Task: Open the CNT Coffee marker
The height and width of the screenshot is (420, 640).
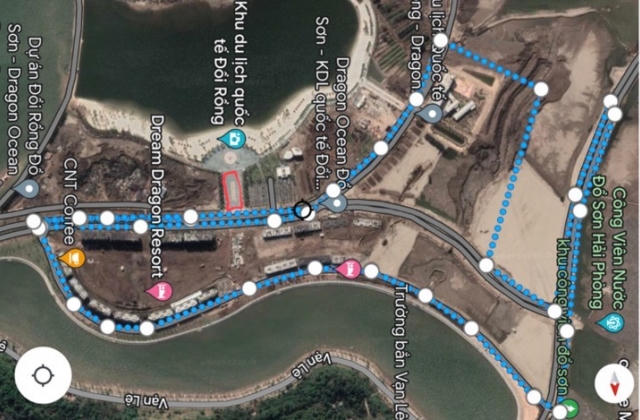Action: [x=71, y=258]
